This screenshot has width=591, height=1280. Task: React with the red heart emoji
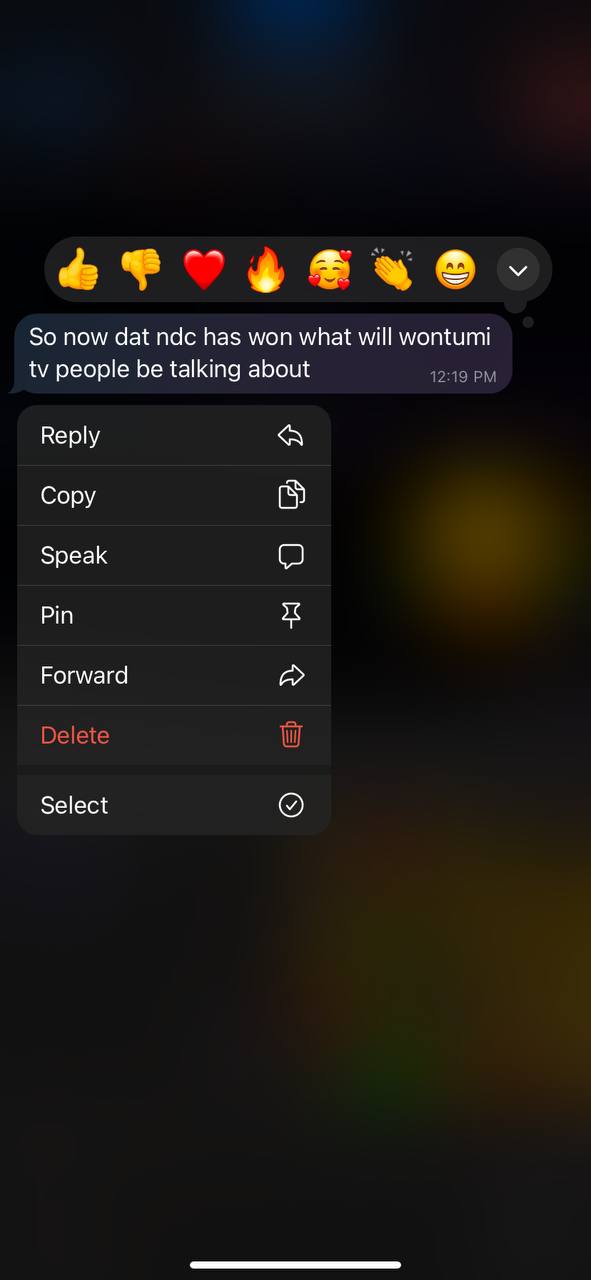coord(204,270)
